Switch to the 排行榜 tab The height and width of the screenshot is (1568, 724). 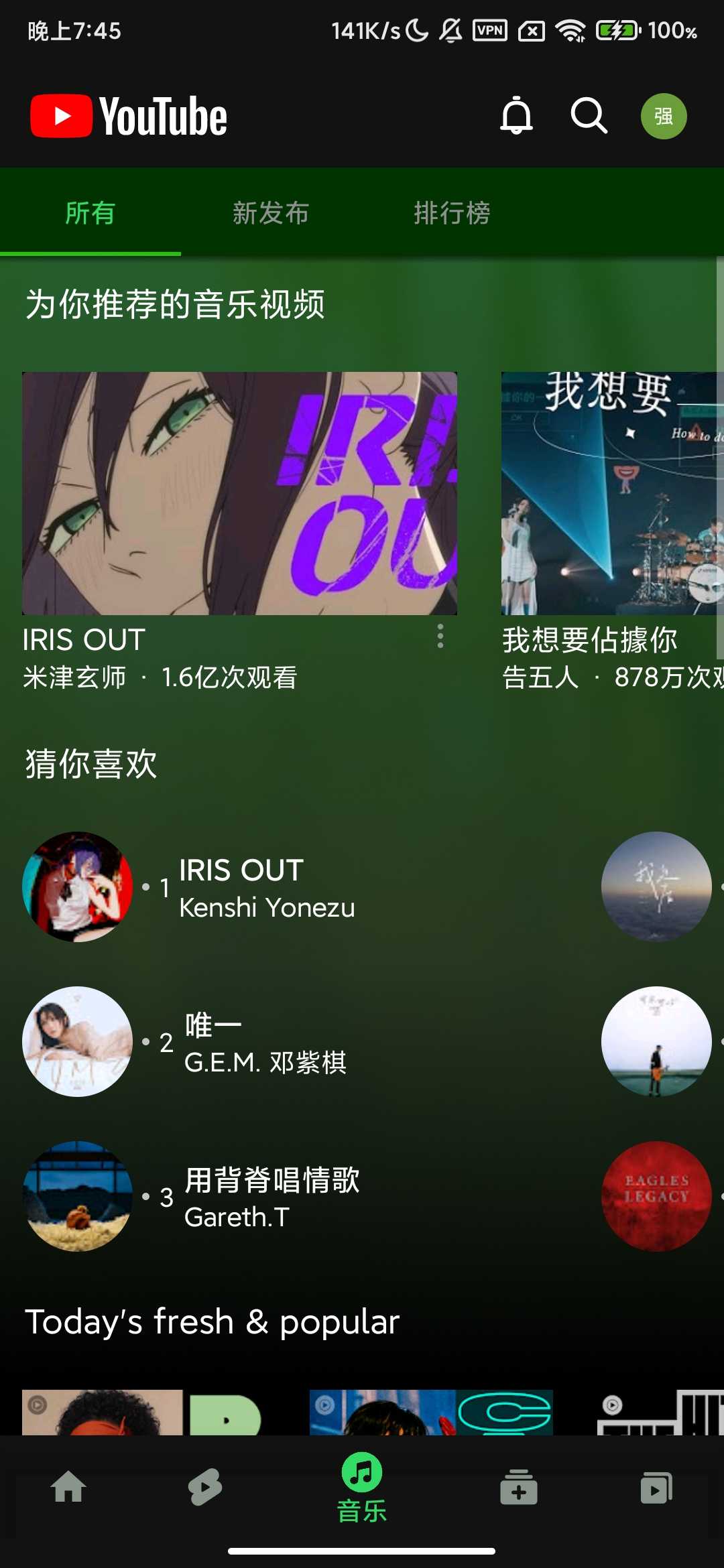(452, 213)
